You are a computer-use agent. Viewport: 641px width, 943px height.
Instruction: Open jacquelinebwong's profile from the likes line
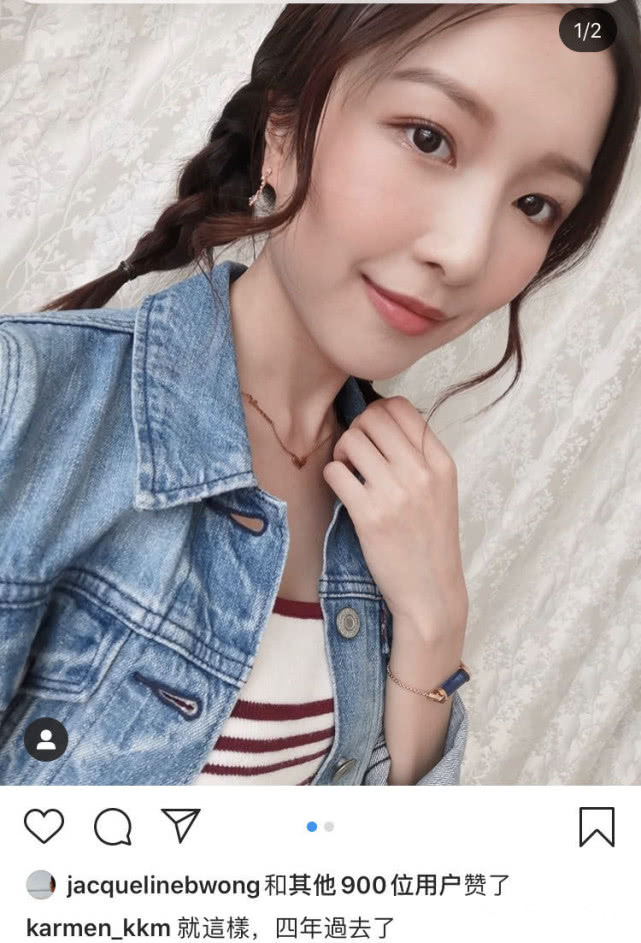(x=162, y=885)
